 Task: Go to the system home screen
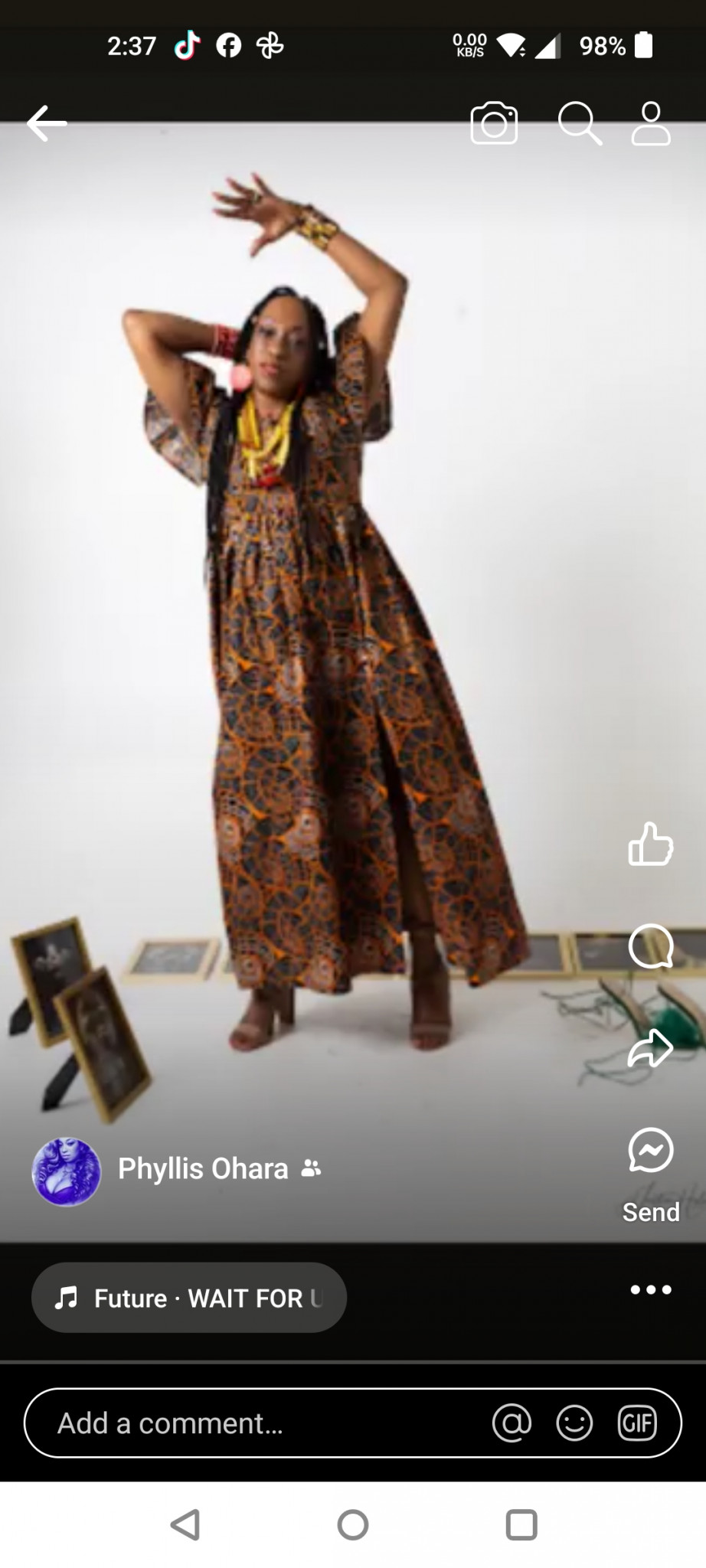coord(353,1524)
